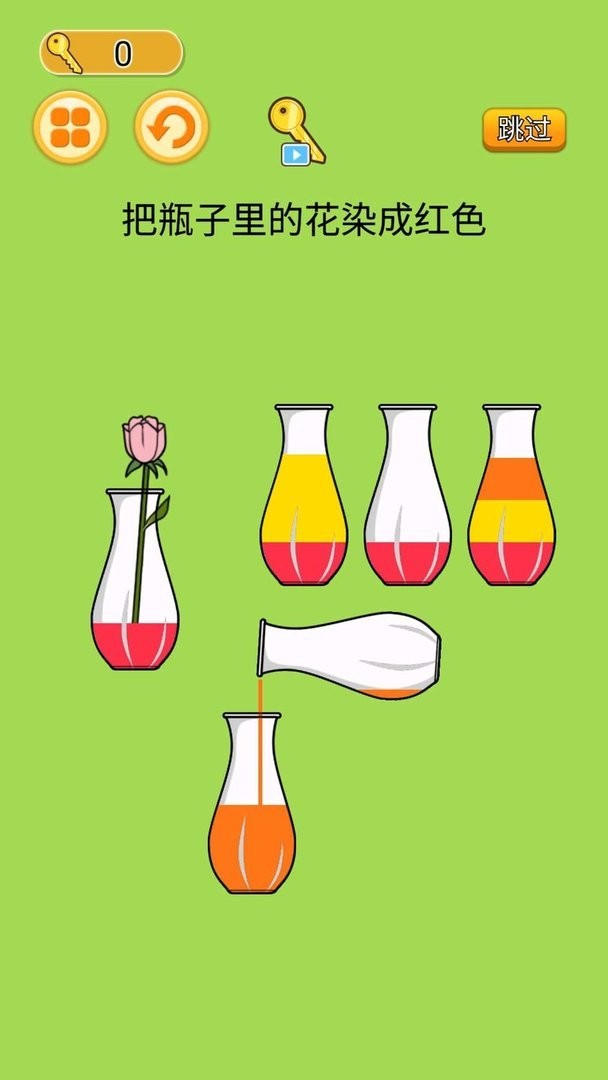Select the vase with orange, yellow, red layers
Viewport: 608px width, 1080px height.
[x=511, y=505]
